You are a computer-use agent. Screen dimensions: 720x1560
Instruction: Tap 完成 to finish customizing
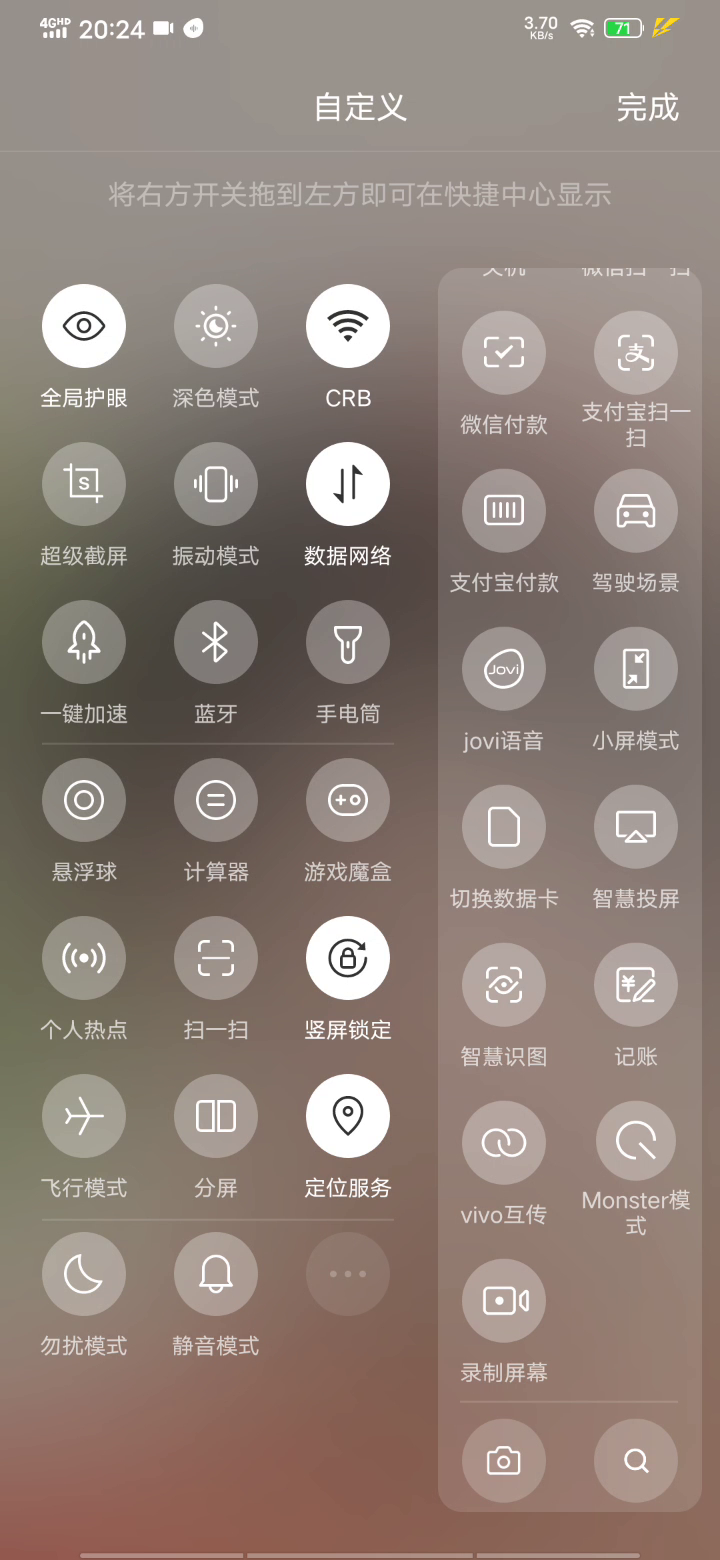(647, 107)
